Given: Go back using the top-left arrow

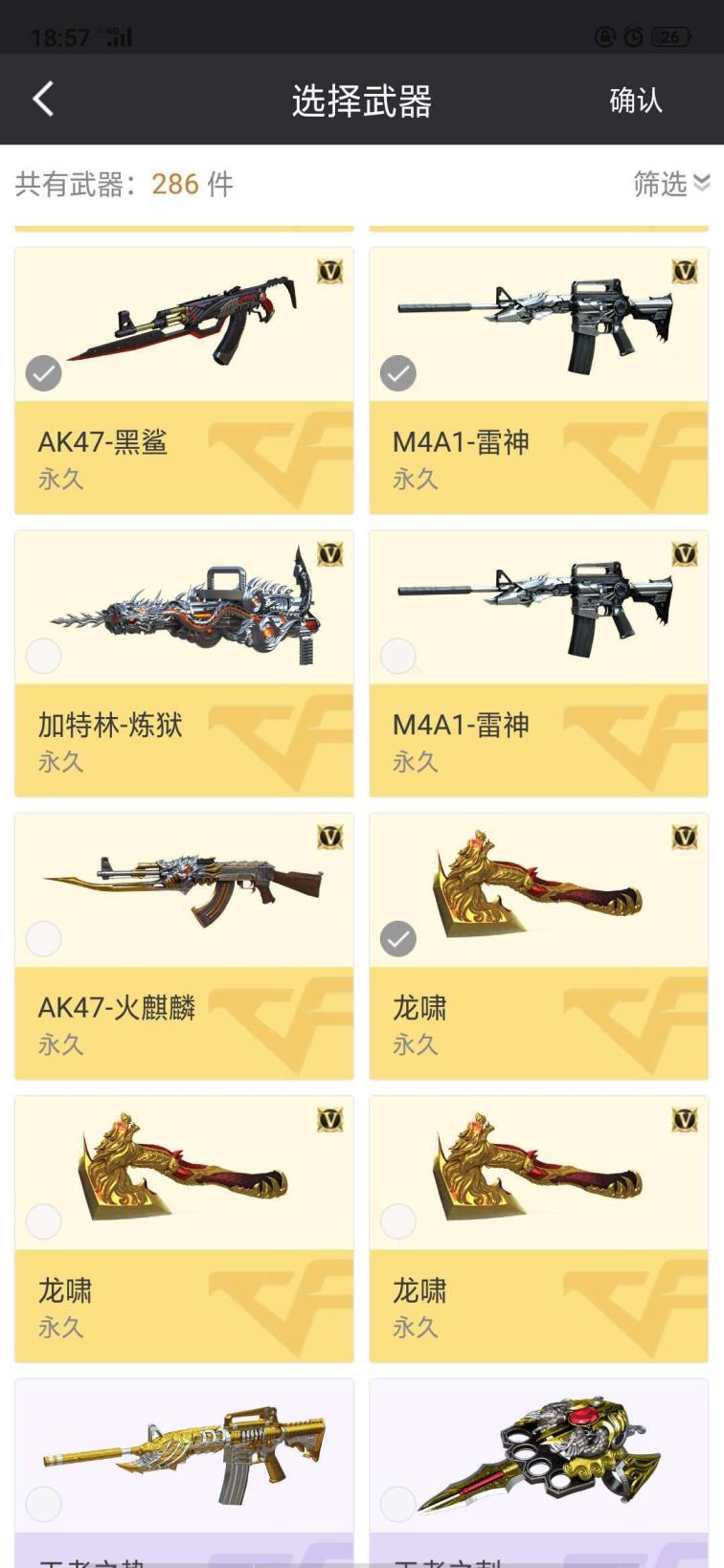Looking at the screenshot, I should coord(43,99).
